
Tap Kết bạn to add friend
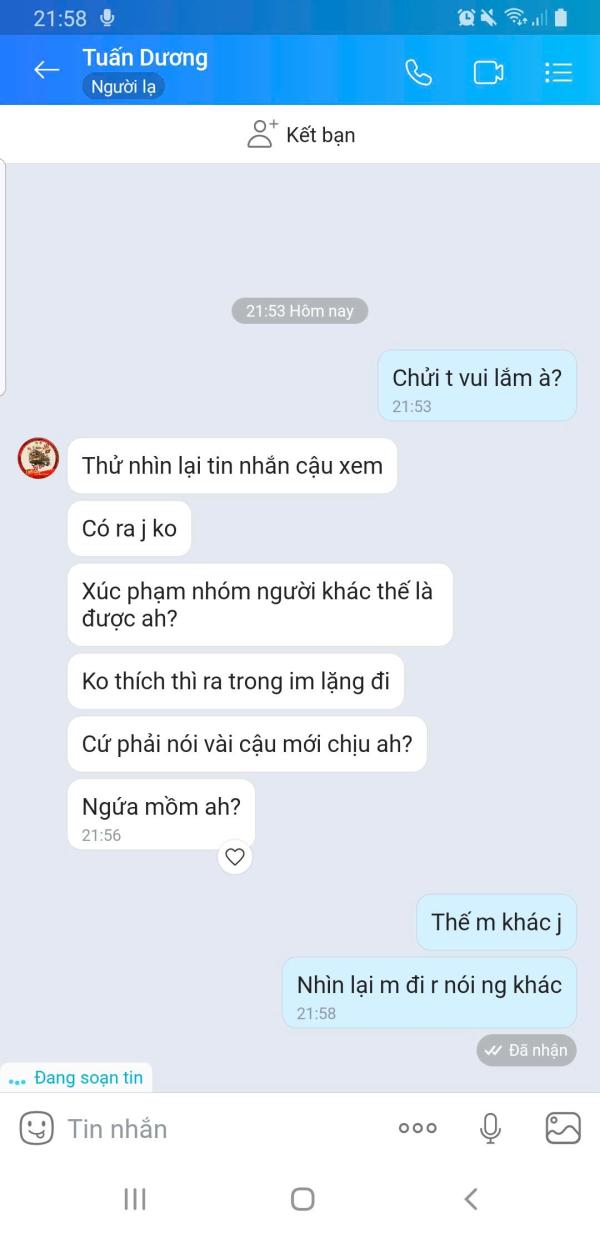tap(301, 134)
